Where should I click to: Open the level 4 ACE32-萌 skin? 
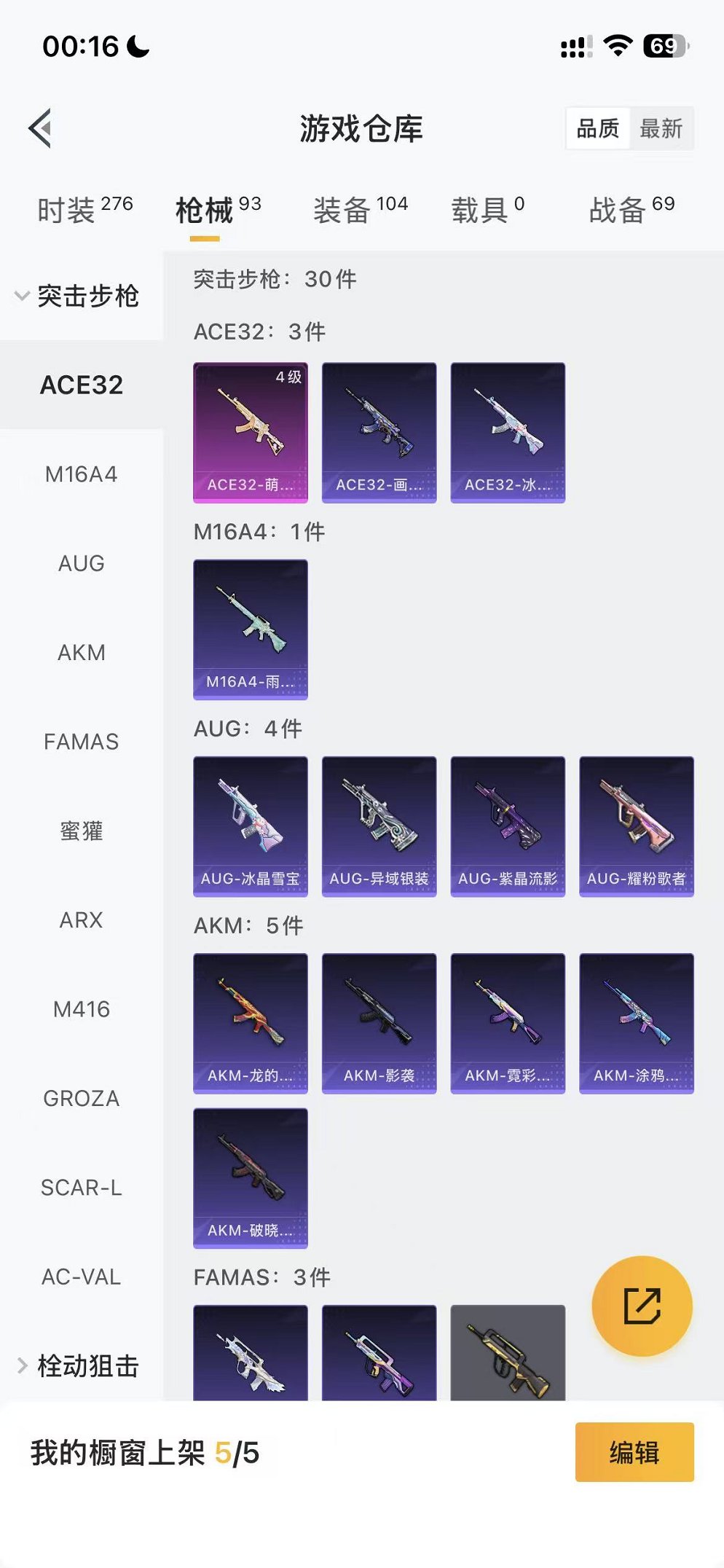click(250, 432)
